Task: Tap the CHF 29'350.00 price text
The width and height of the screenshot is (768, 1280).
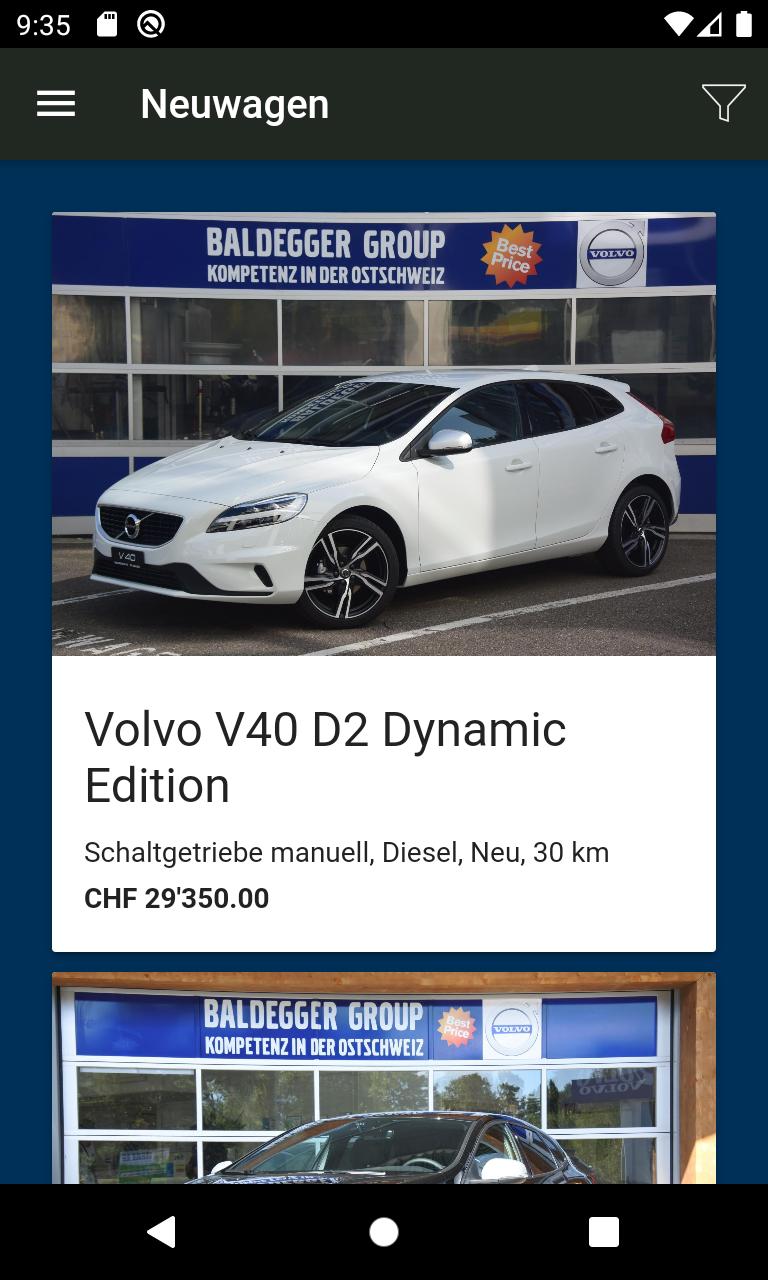Action: click(176, 898)
